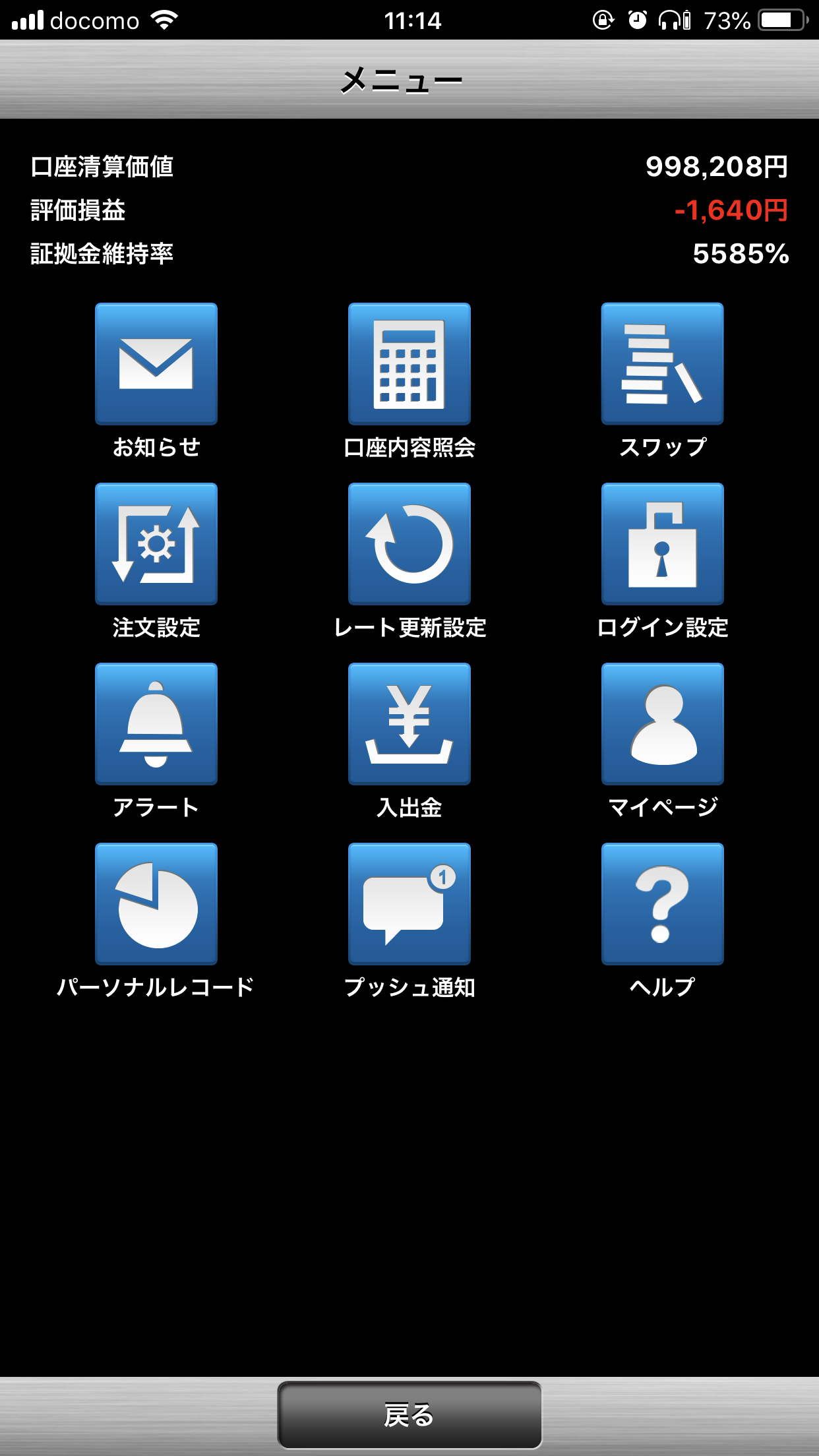Open the スワップ swap menu
This screenshot has width=819, height=1456.
(663, 364)
